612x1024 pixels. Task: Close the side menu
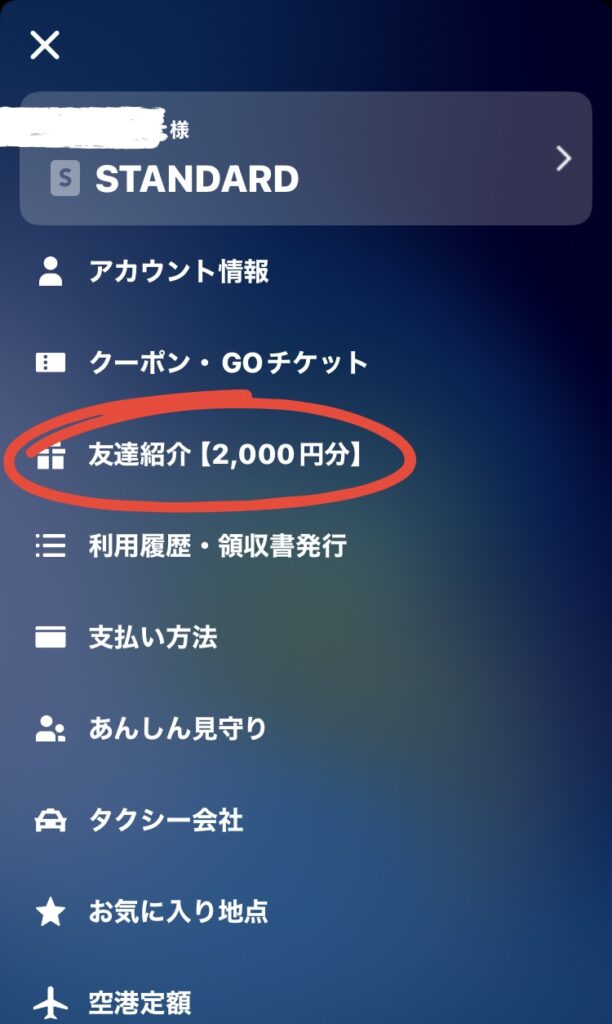[45, 45]
